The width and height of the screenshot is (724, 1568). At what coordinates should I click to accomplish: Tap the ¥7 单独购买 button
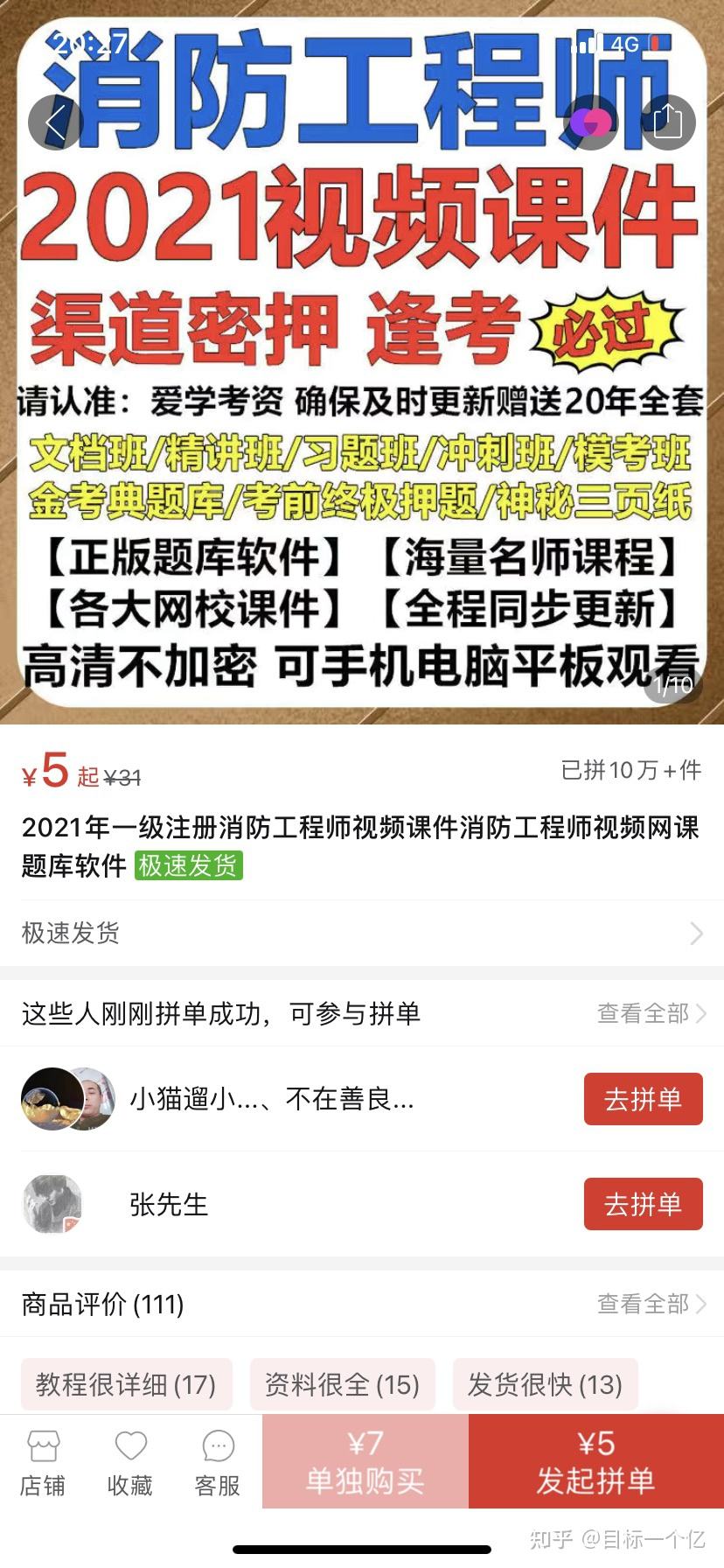click(x=364, y=1459)
